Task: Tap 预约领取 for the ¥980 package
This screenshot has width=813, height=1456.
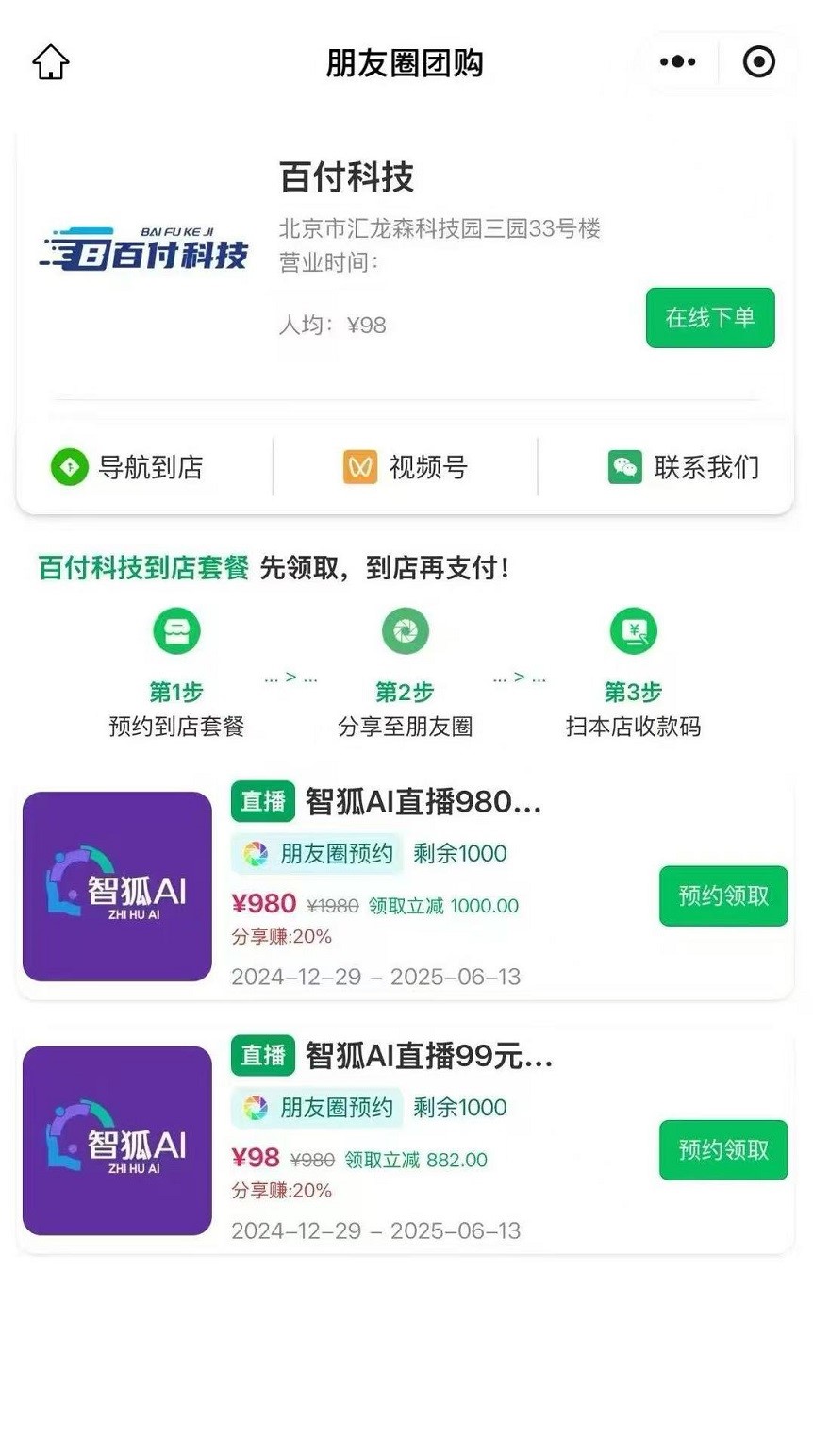Action: [x=722, y=895]
